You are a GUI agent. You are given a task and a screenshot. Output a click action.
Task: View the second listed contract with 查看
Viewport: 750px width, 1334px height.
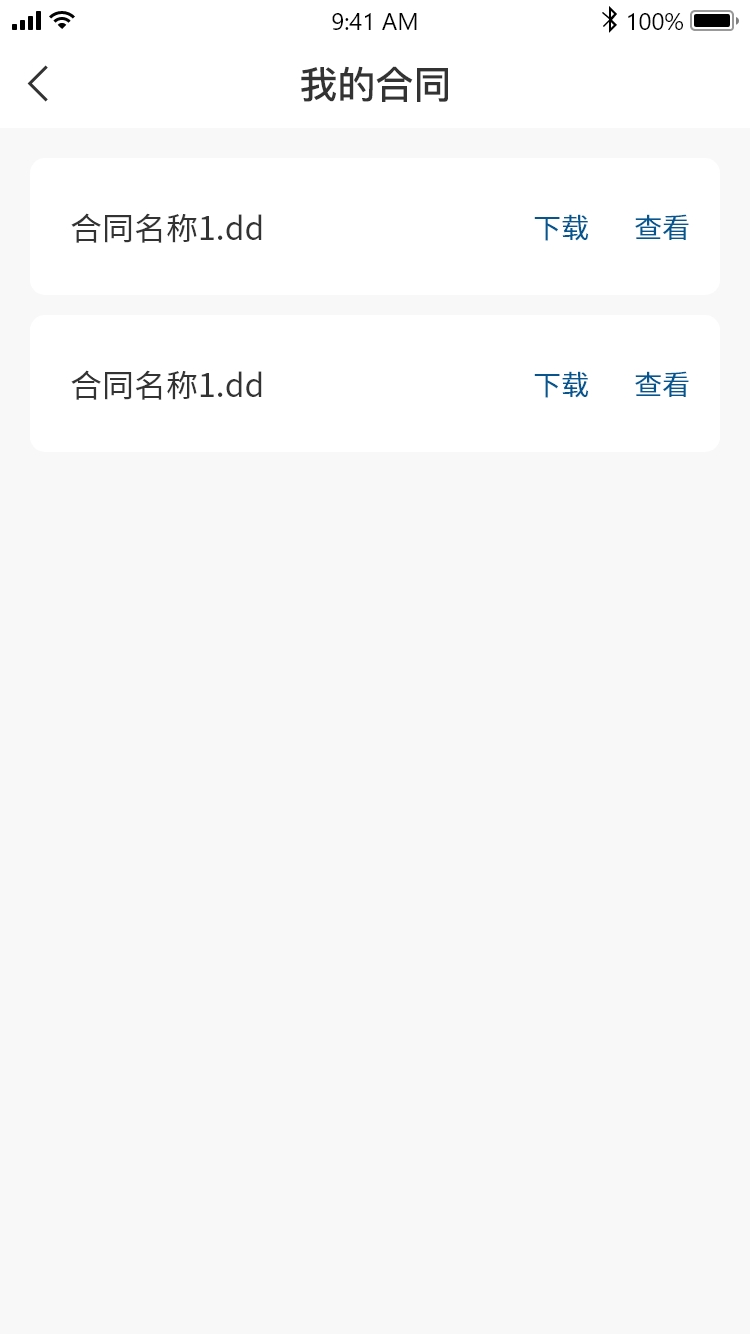click(662, 385)
